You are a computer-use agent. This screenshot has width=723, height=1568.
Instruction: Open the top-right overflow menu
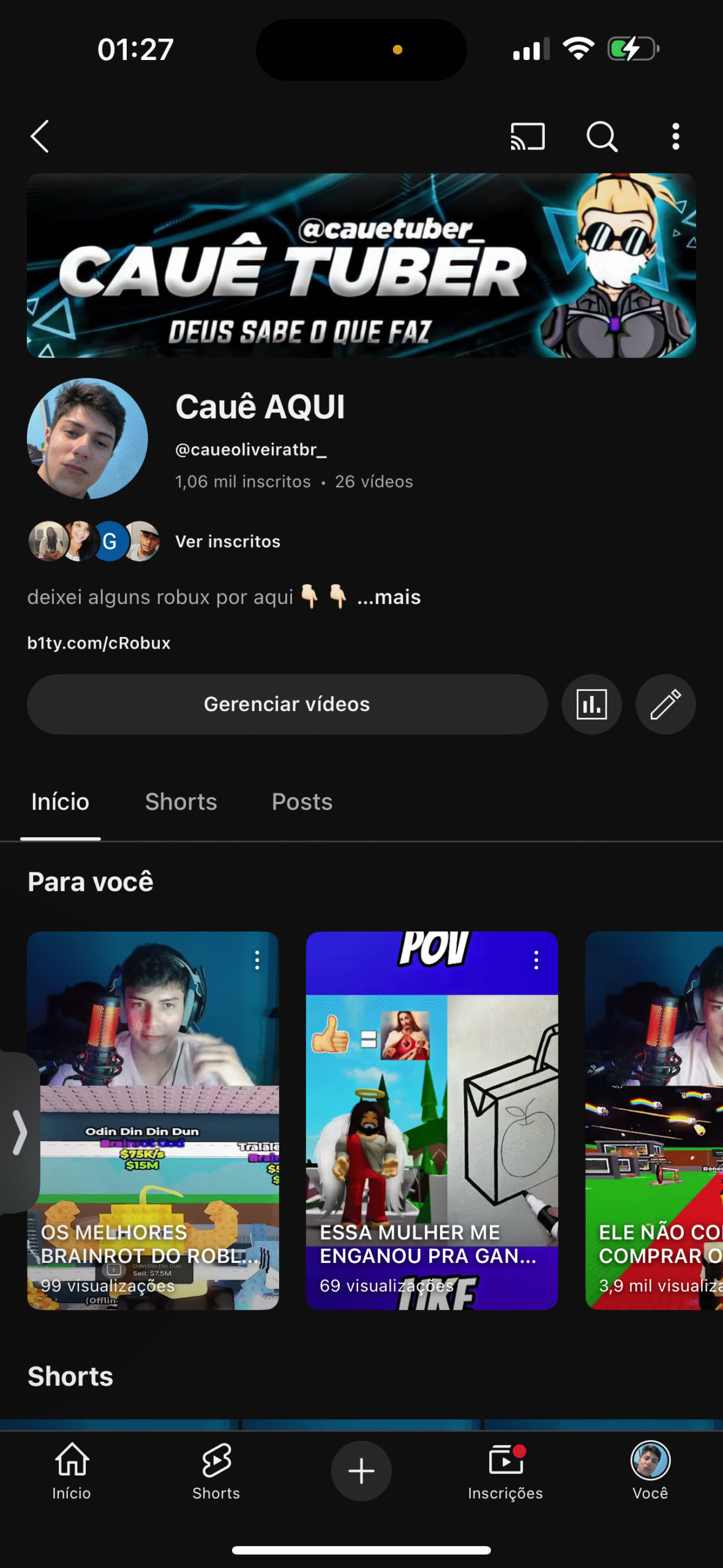pos(675,136)
